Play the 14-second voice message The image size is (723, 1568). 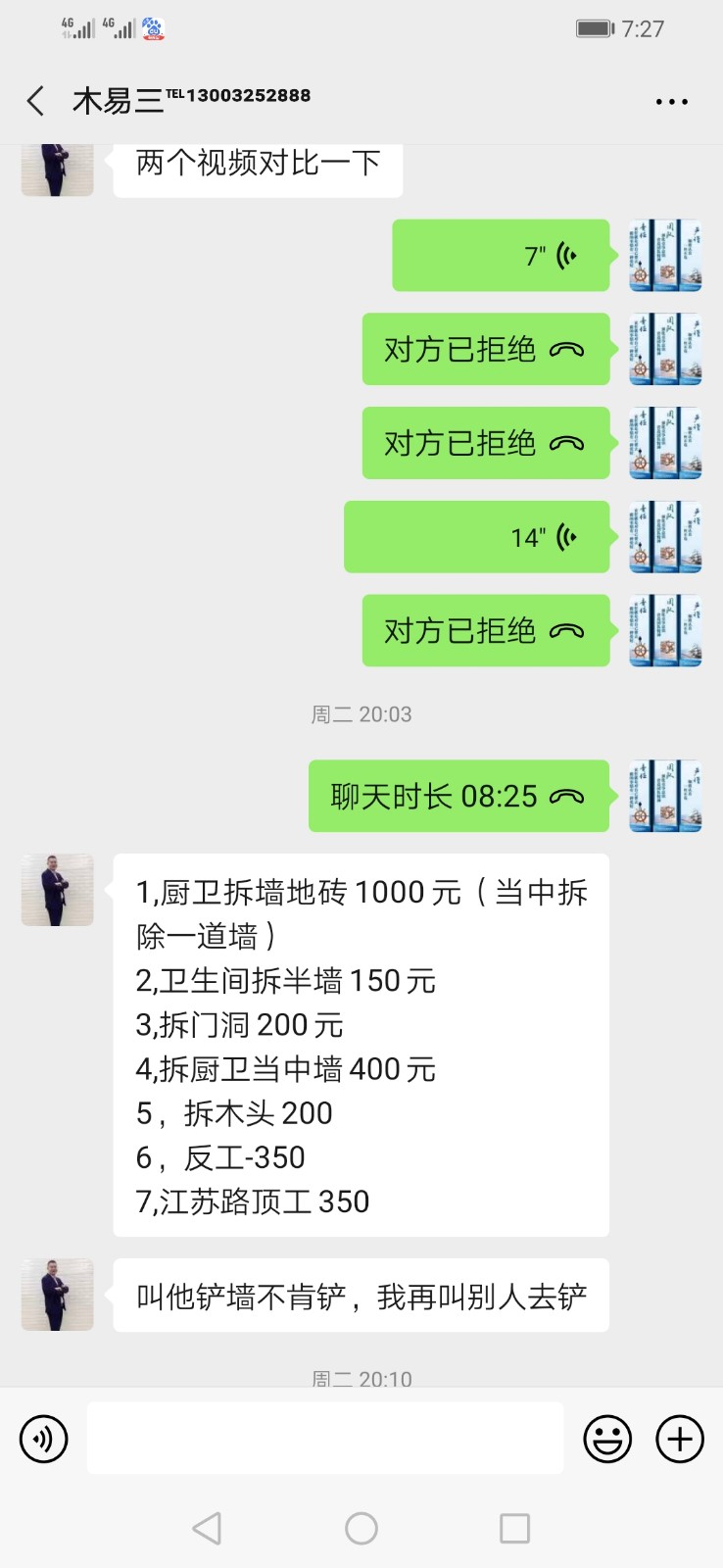click(x=476, y=537)
